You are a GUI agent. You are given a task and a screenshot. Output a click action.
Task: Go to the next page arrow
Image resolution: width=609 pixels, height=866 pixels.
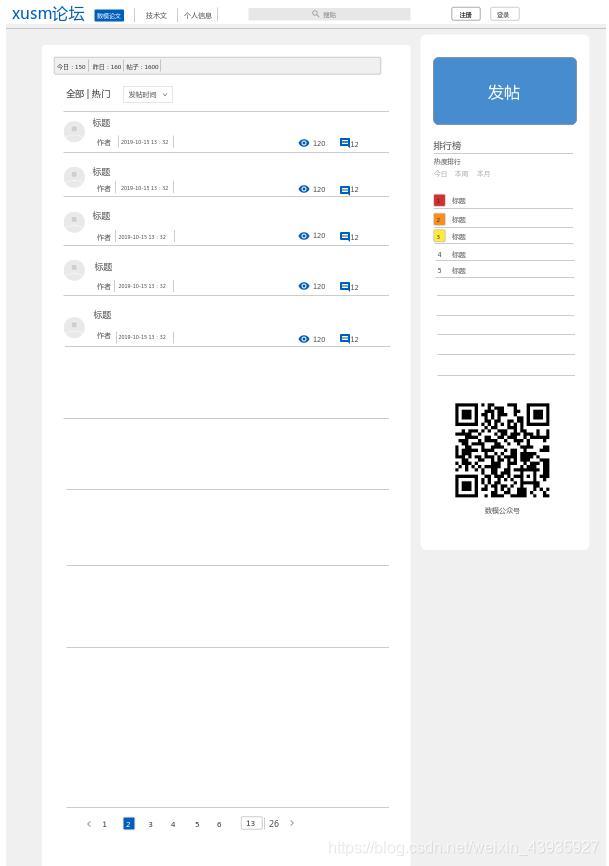[x=292, y=823]
